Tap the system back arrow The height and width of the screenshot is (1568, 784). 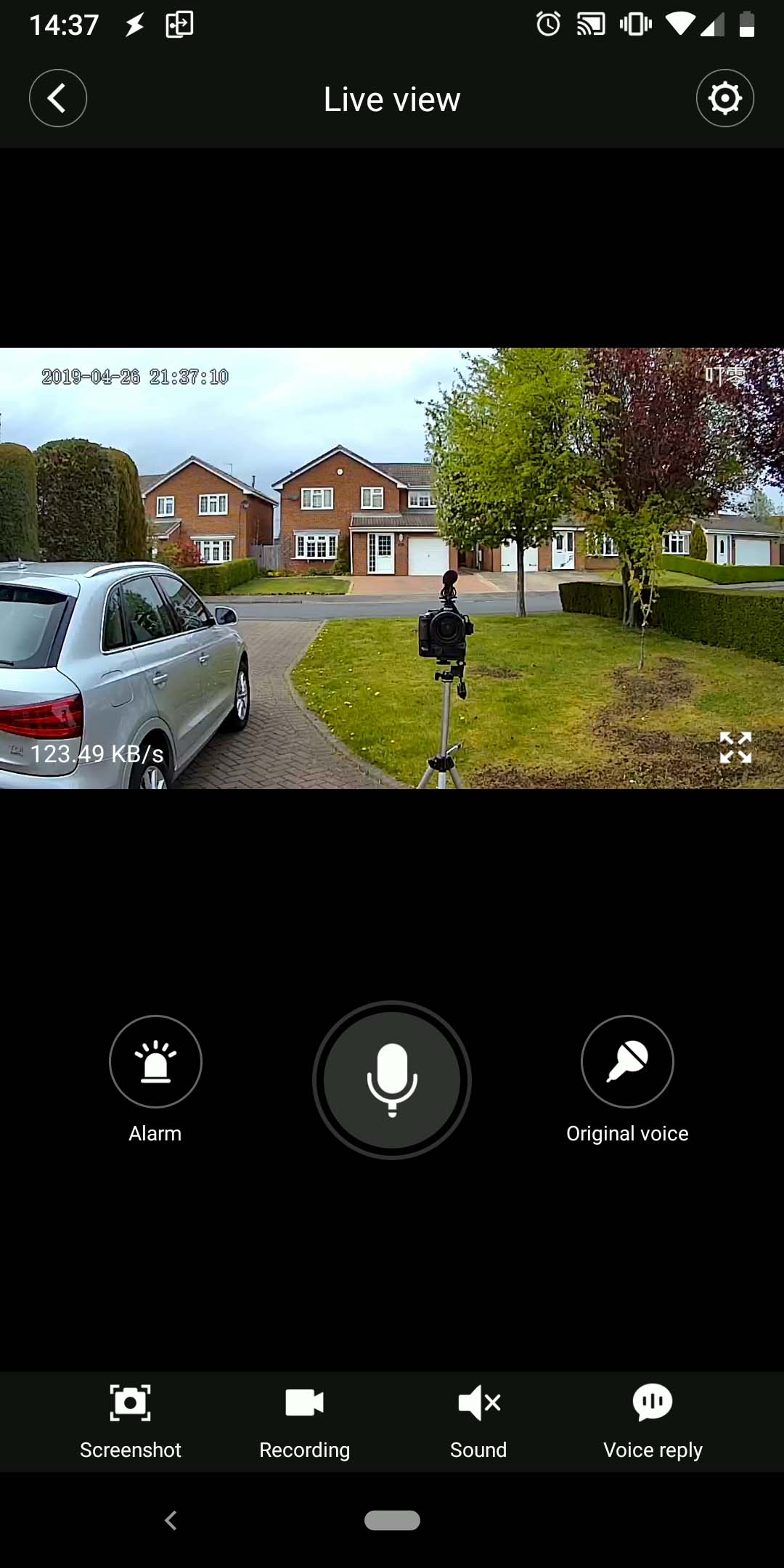[x=171, y=1520]
